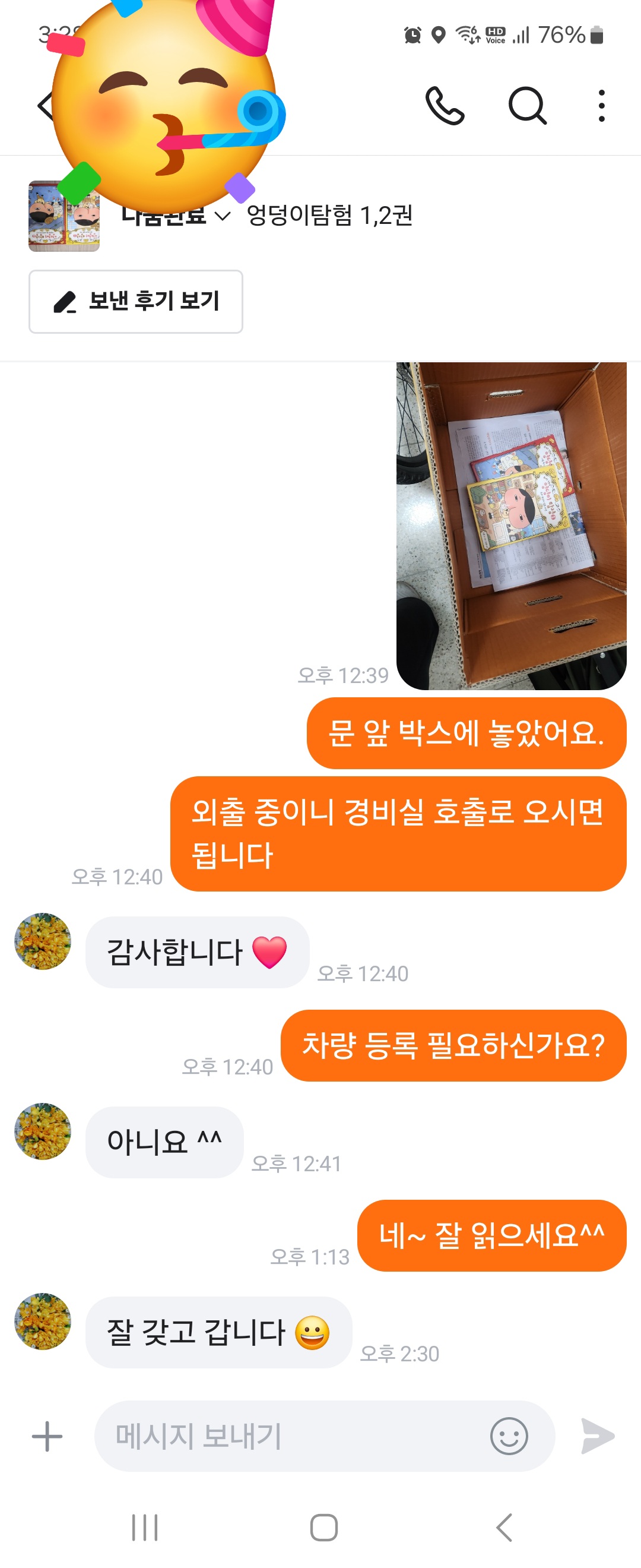Open recent apps from navigation bar
Viewport: 641px width, 1568px height.
pyautogui.click(x=145, y=1527)
